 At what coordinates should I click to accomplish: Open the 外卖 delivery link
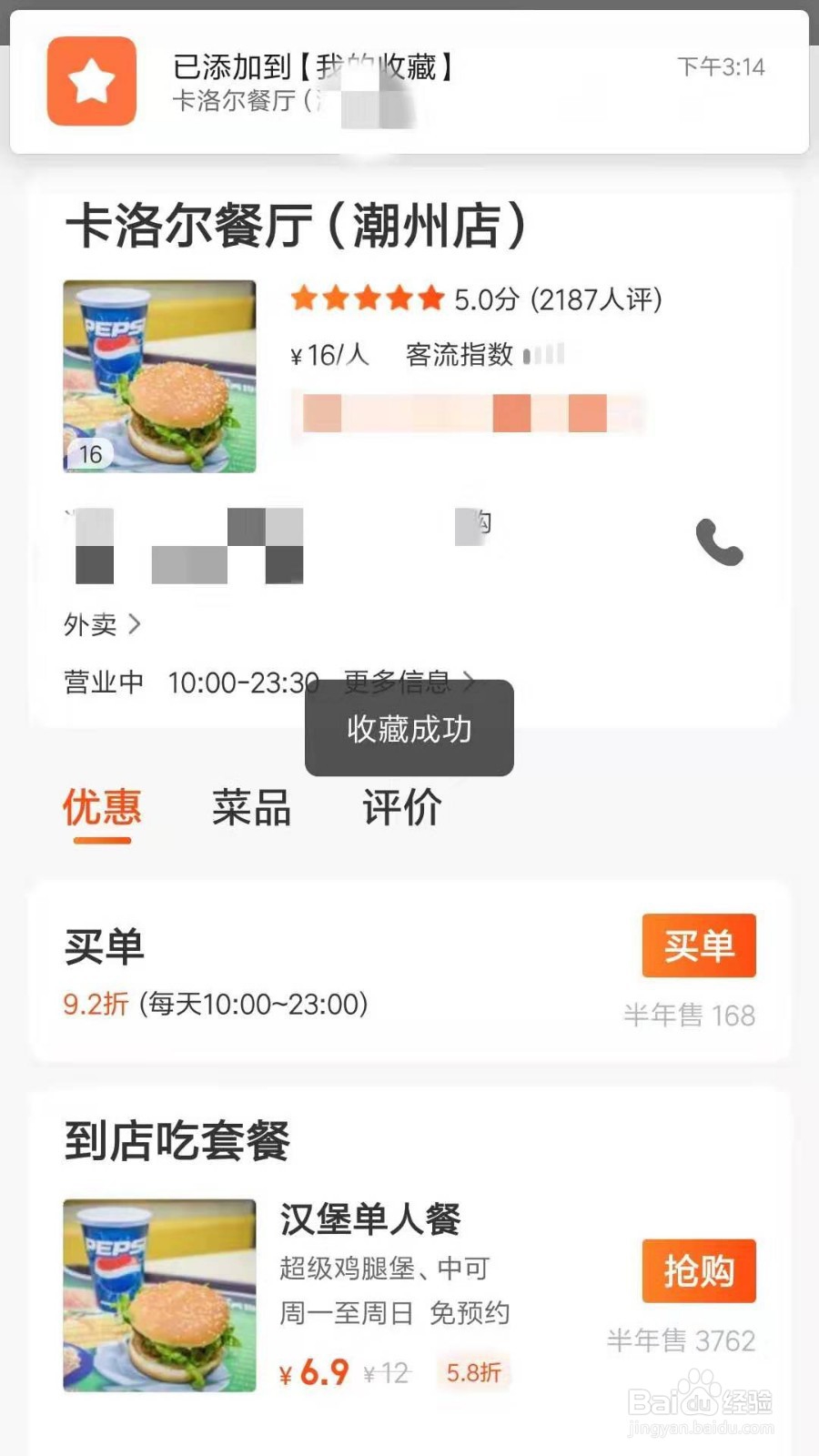coord(102,624)
